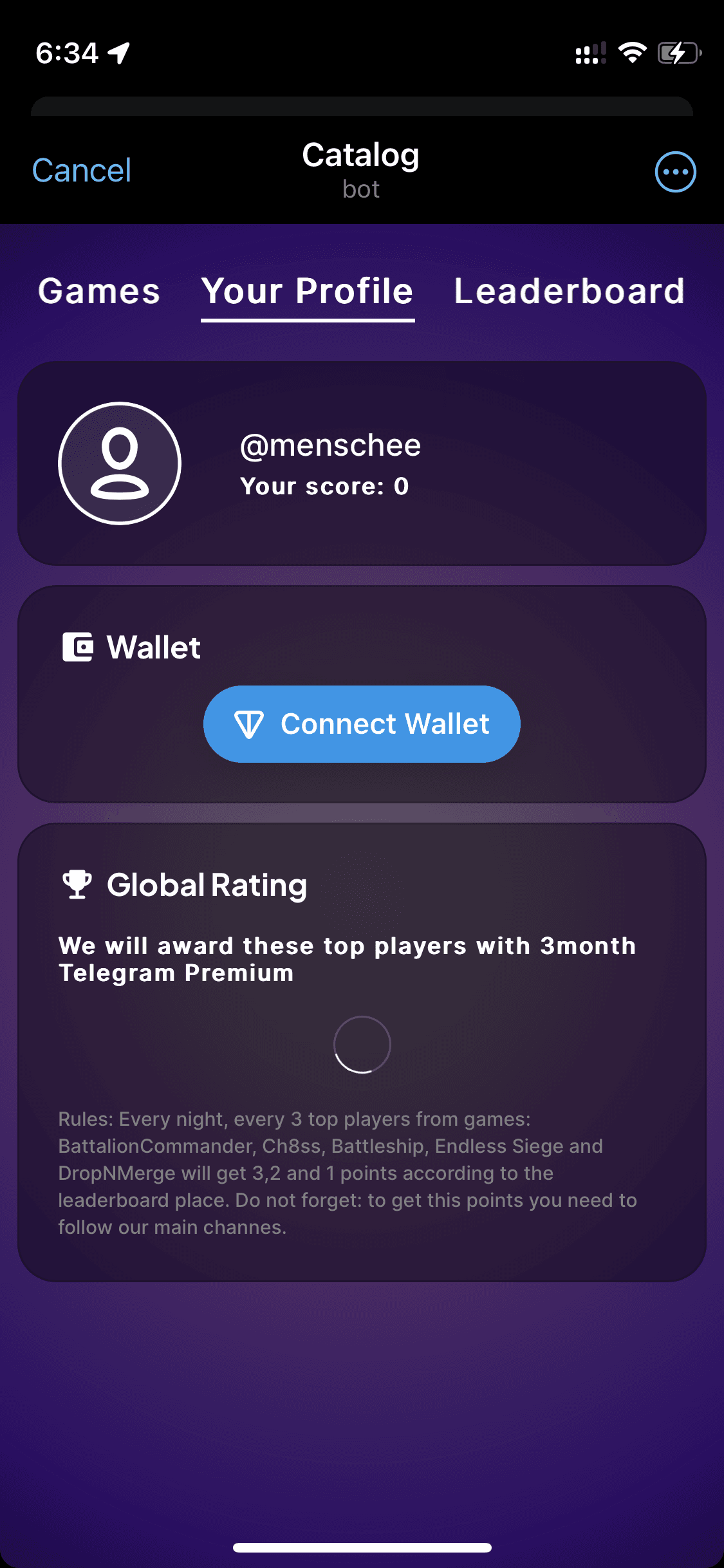Go to the Leaderboard tab
724x1568 pixels.
tap(569, 292)
